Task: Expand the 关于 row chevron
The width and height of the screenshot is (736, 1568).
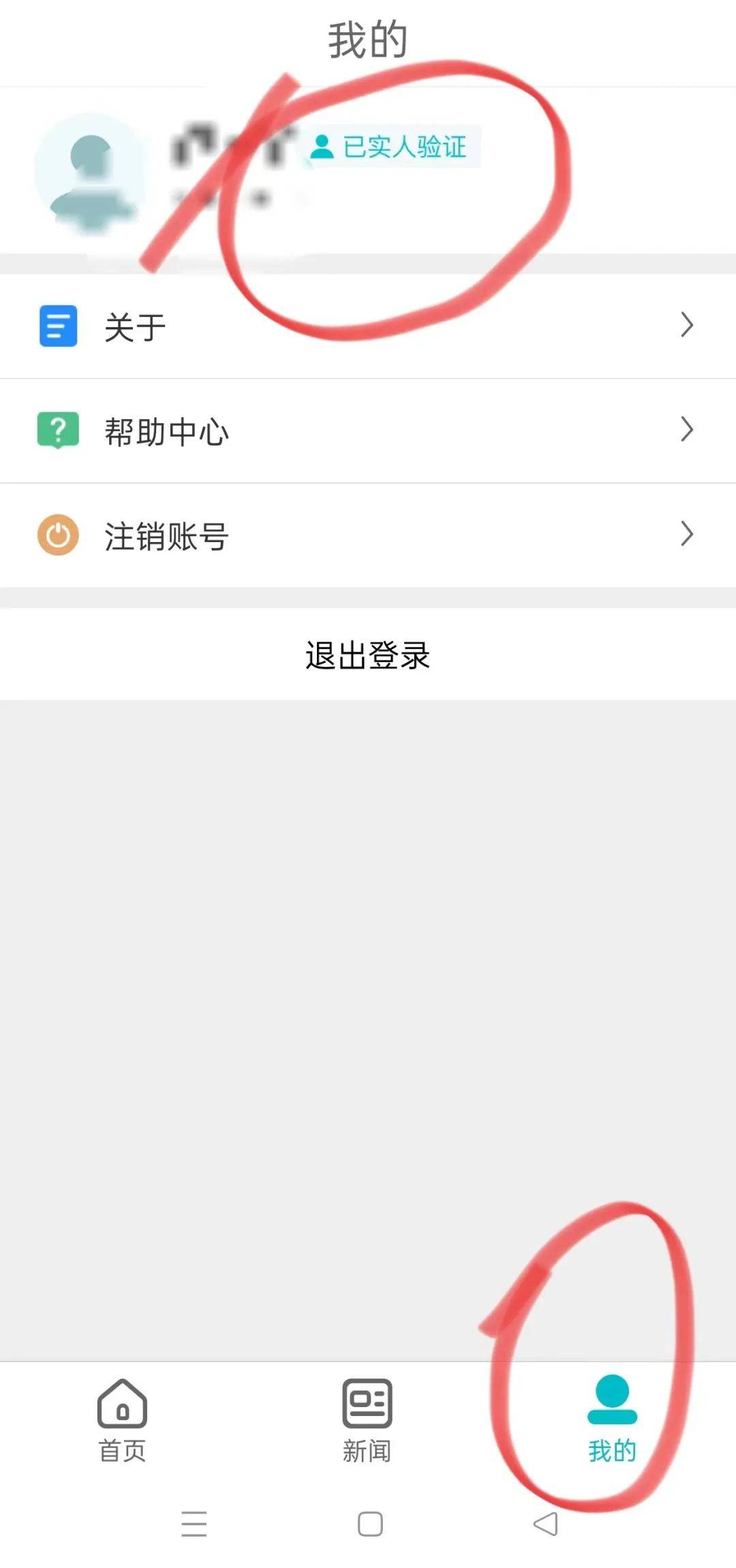Action: coord(687,327)
